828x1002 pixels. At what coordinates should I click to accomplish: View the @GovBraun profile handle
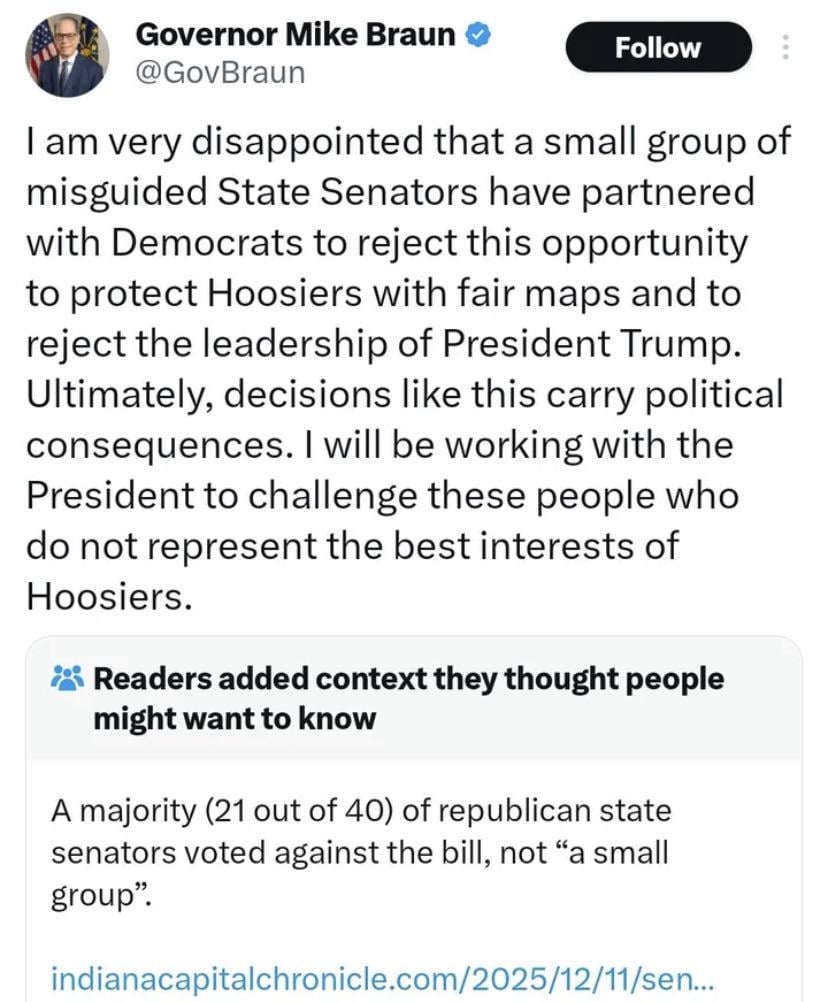point(219,73)
